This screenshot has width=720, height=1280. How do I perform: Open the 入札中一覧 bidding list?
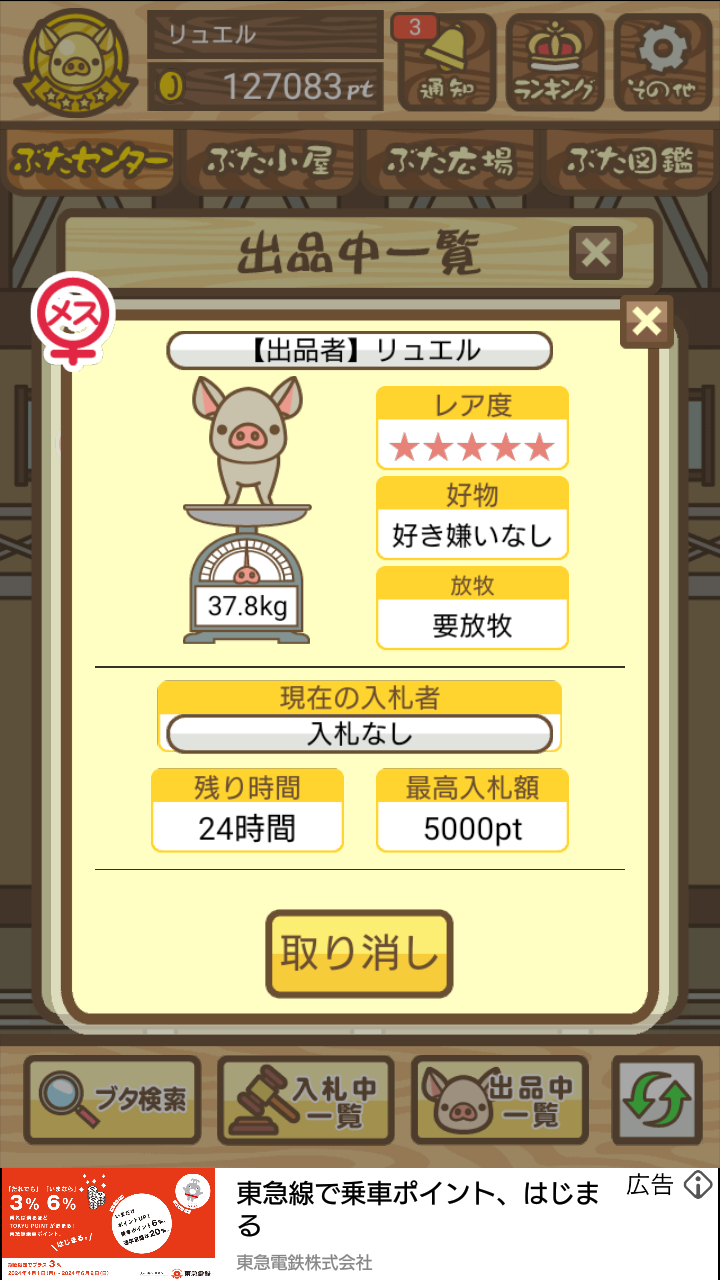click(x=306, y=1100)
